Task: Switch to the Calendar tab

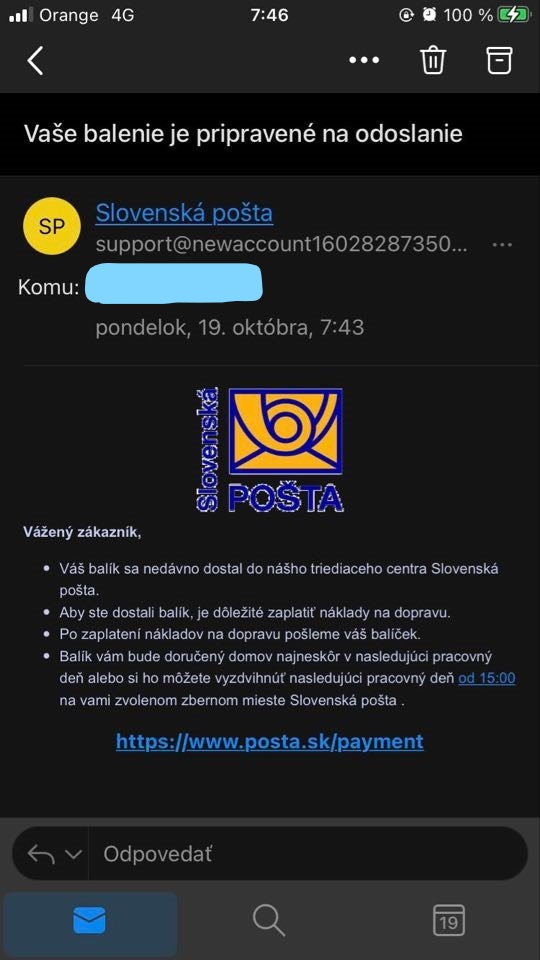Action: pyautogui.click(x=449, y=920)
